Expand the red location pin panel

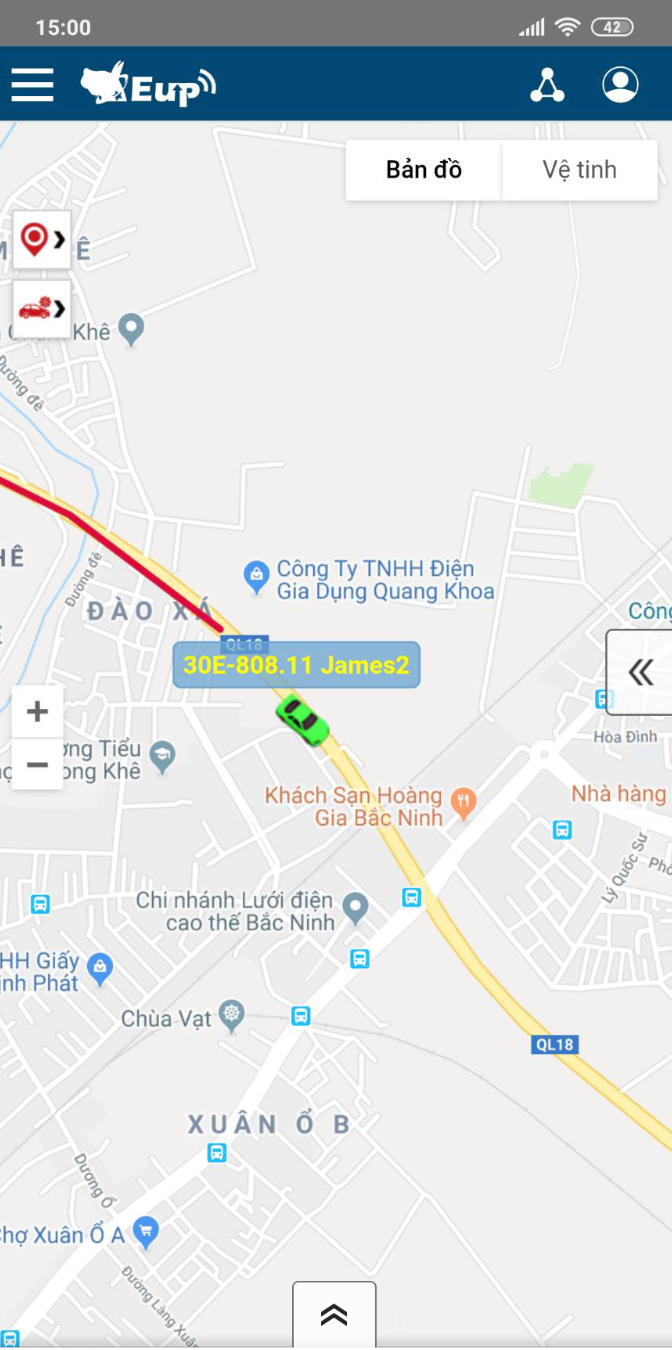coord(42,240)
